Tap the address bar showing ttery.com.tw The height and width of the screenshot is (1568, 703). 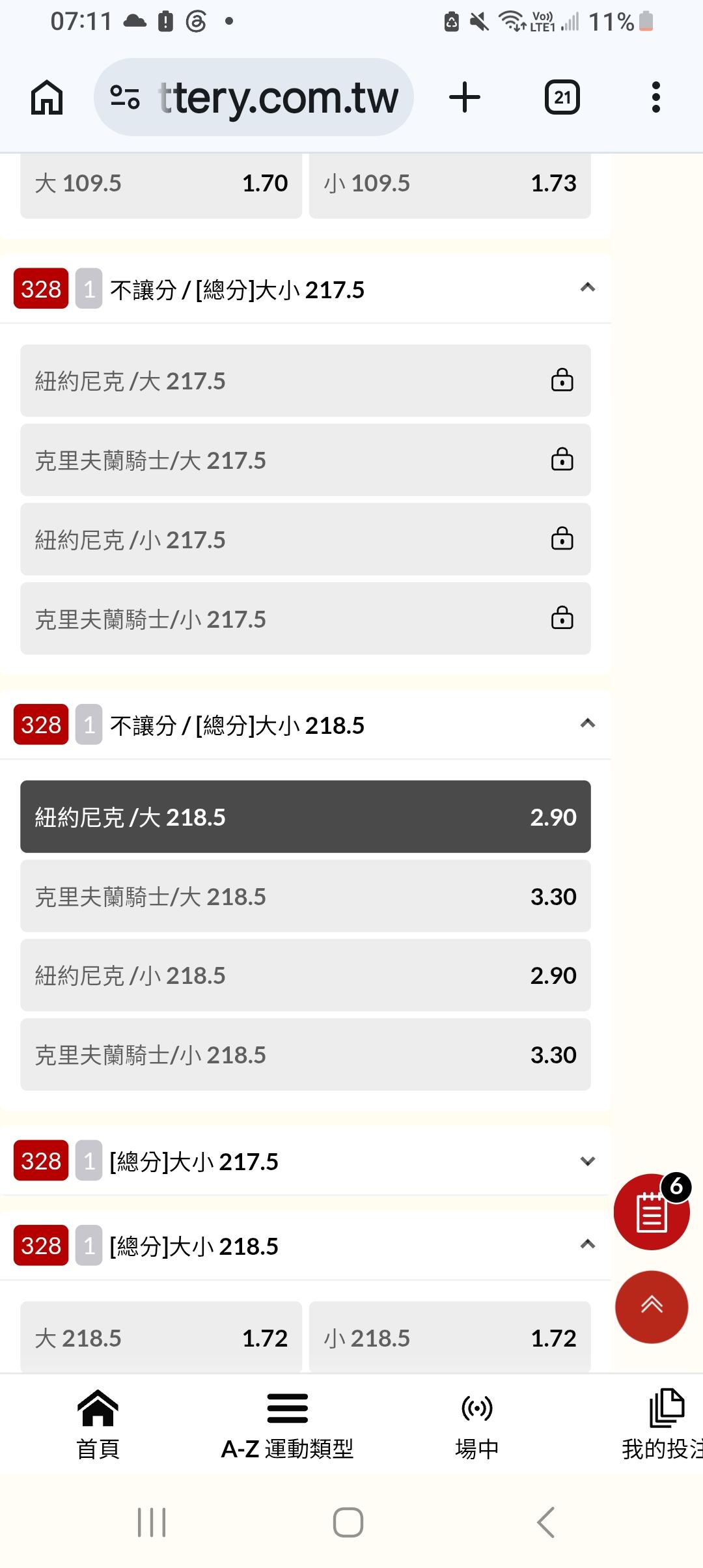(254, 98)
